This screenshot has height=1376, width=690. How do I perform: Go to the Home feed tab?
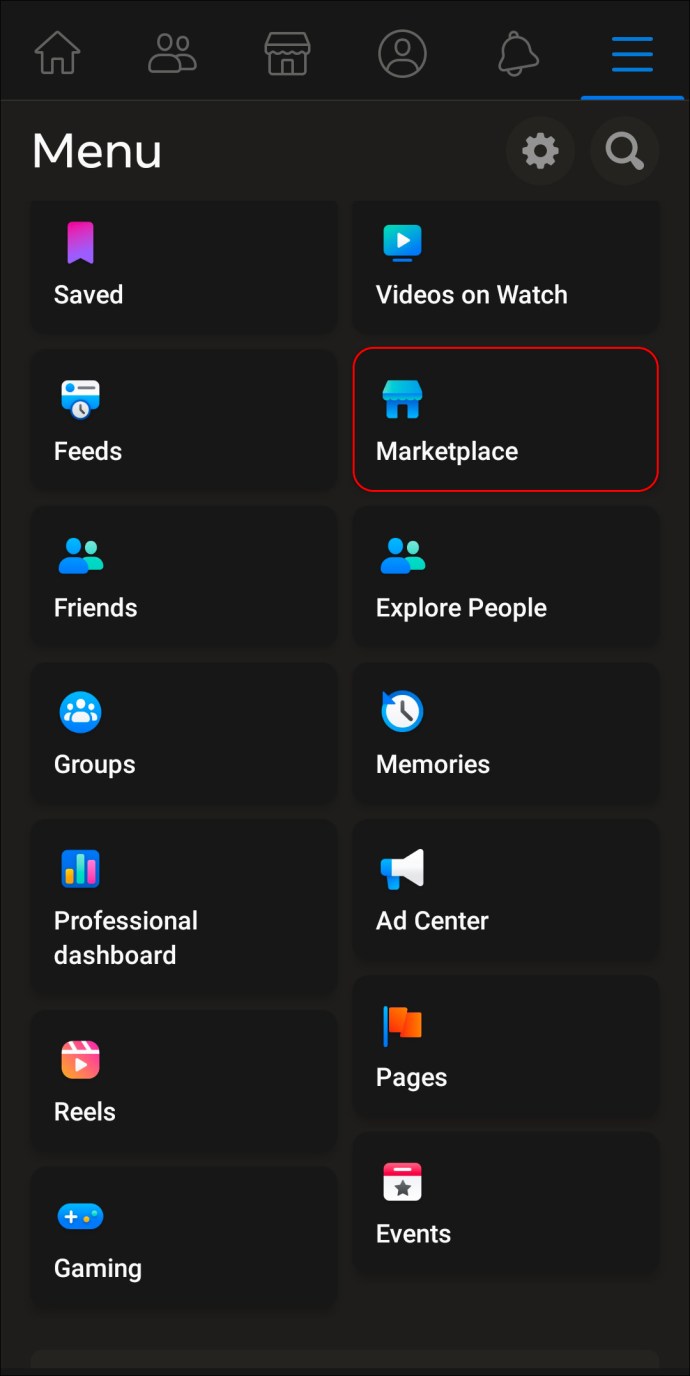pos(57,52)
